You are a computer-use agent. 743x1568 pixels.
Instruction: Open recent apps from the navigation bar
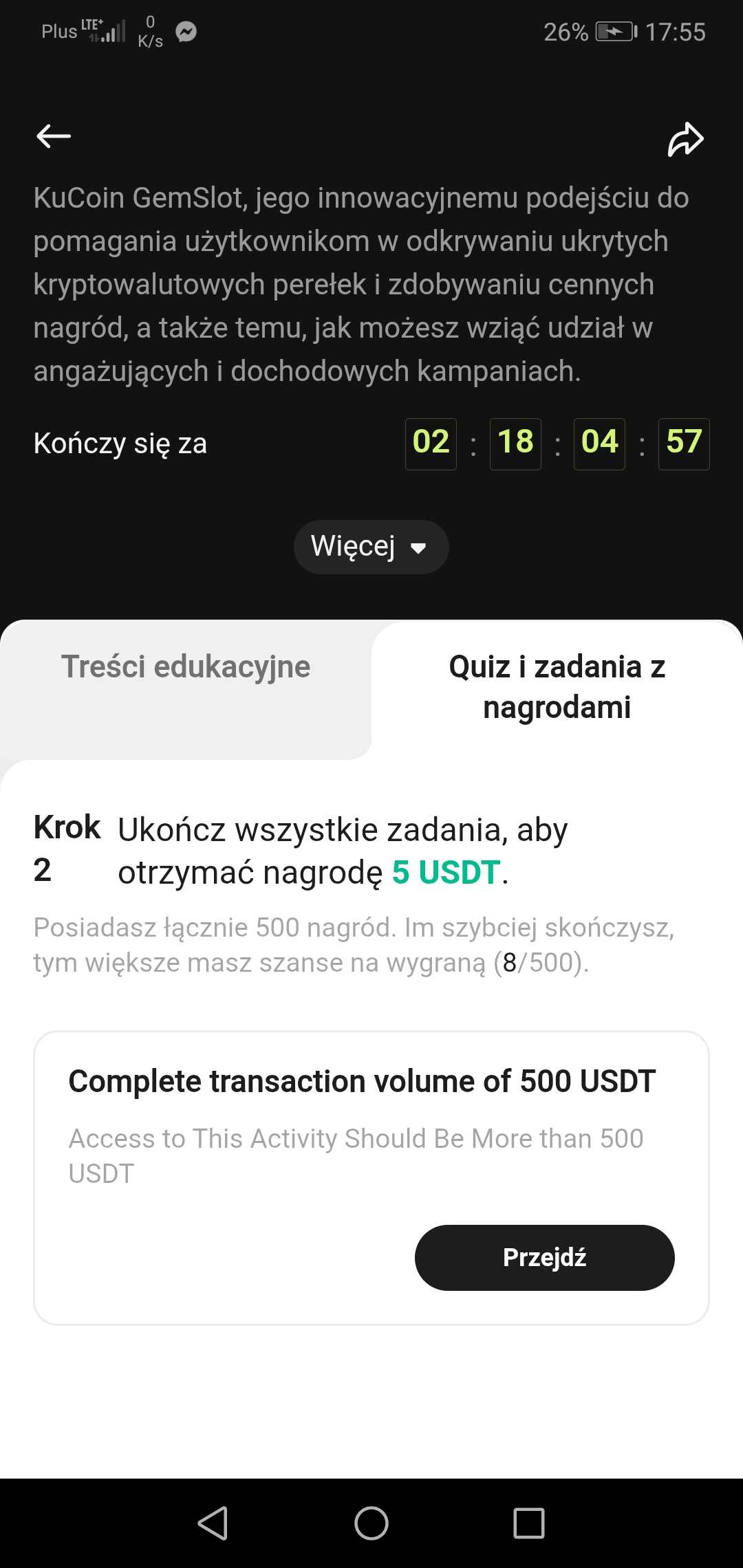pos(529,1523)
